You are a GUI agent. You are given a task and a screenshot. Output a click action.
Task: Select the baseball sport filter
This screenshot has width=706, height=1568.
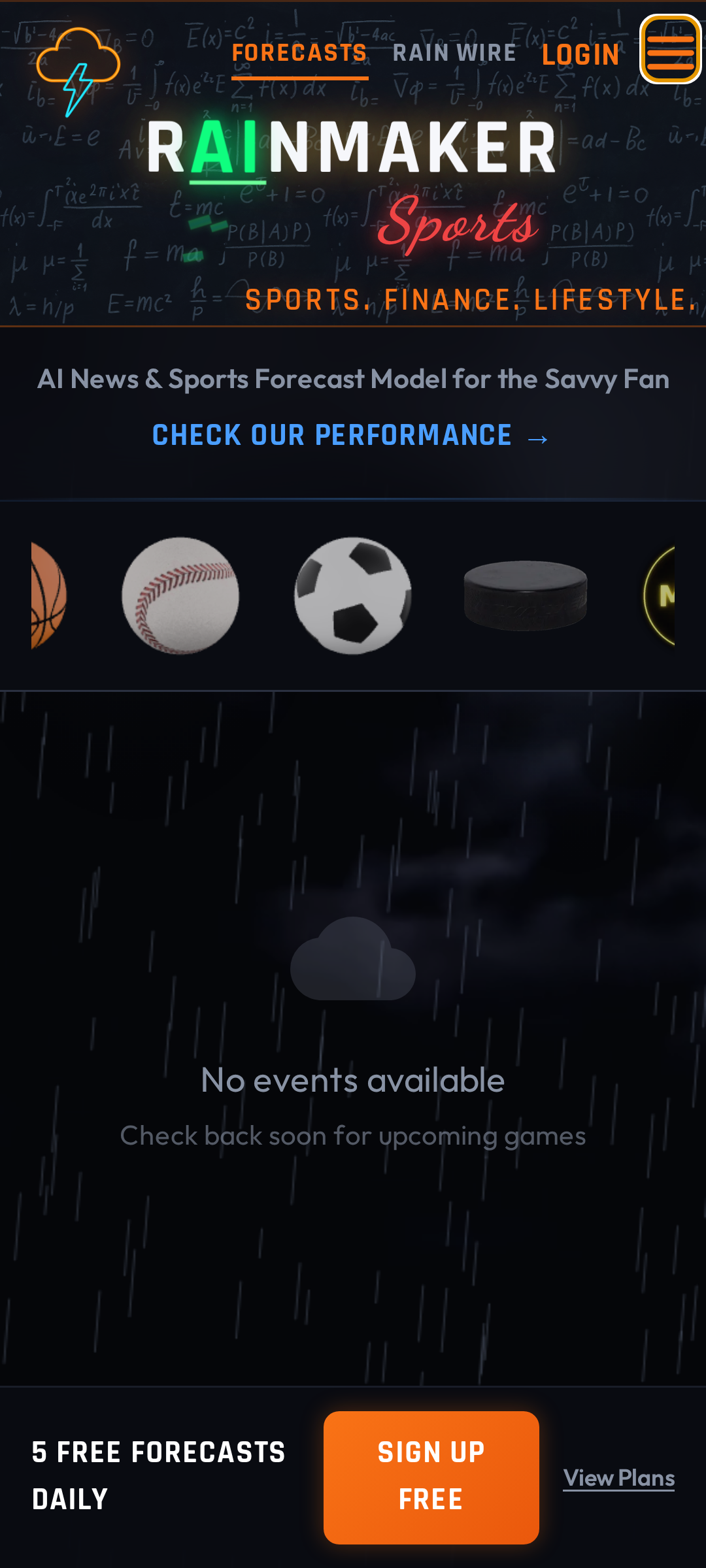[180, 595]
